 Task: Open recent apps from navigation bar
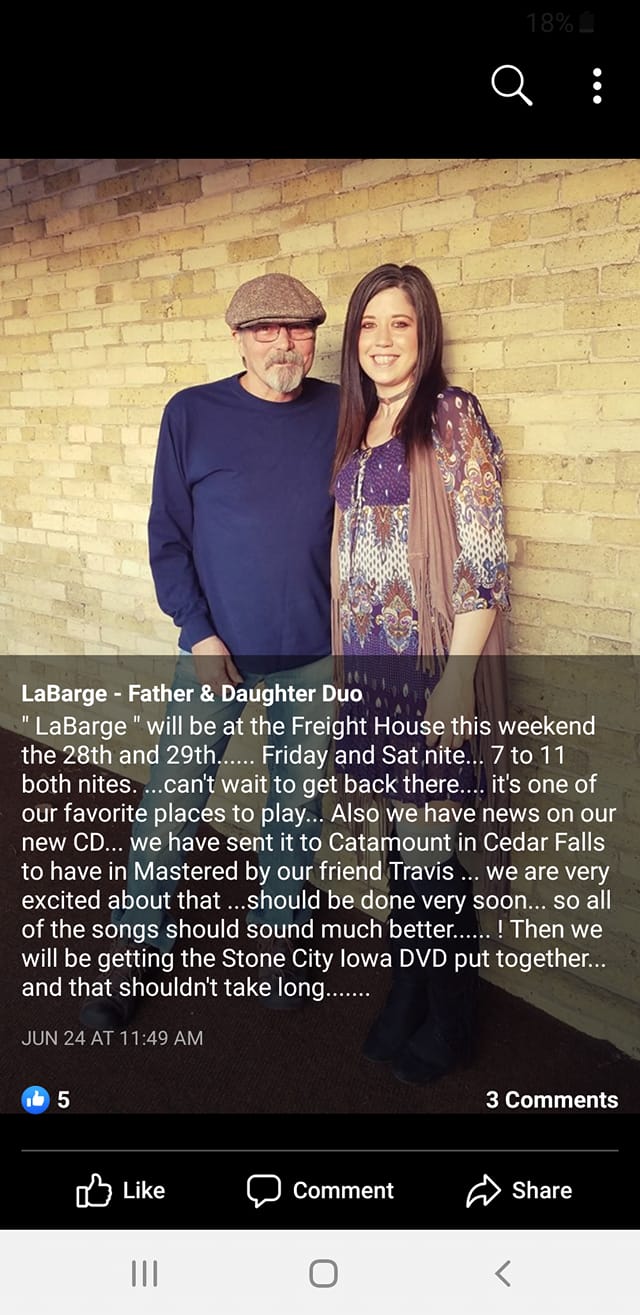[x=145, y=1273]
